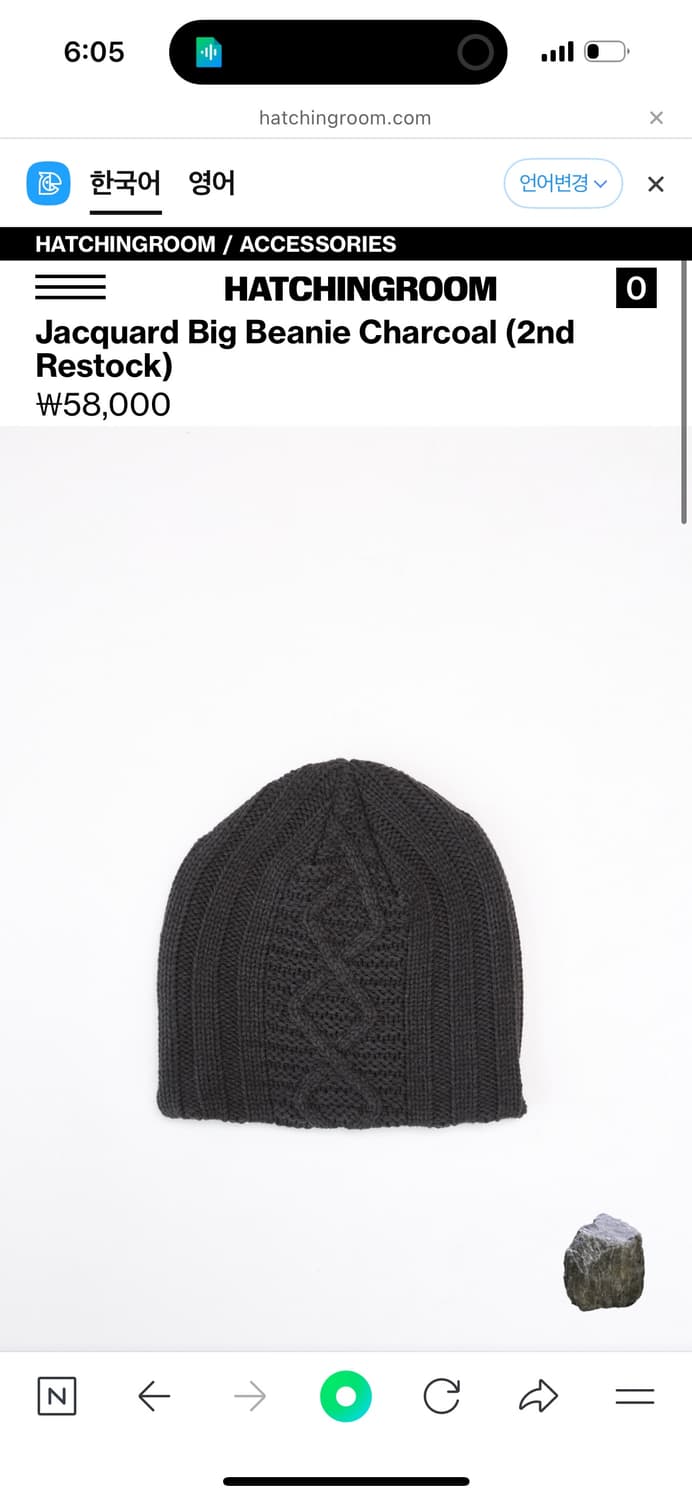This screenshot has height=1500, width=692.
Task: Close the hatchingroom.com web view
Action: tap(656, 118)
